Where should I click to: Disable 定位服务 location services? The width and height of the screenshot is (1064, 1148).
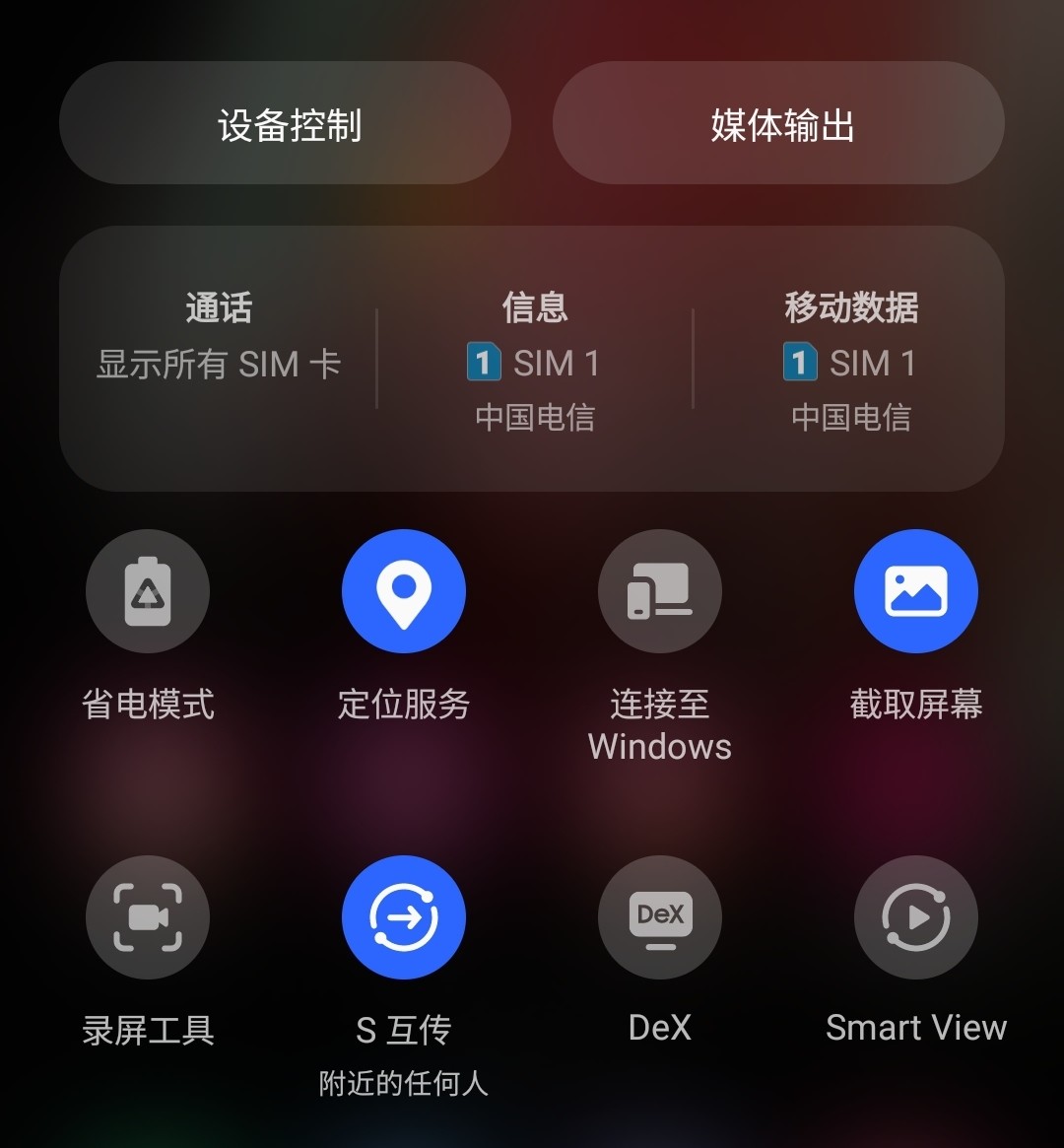point(404,590)
